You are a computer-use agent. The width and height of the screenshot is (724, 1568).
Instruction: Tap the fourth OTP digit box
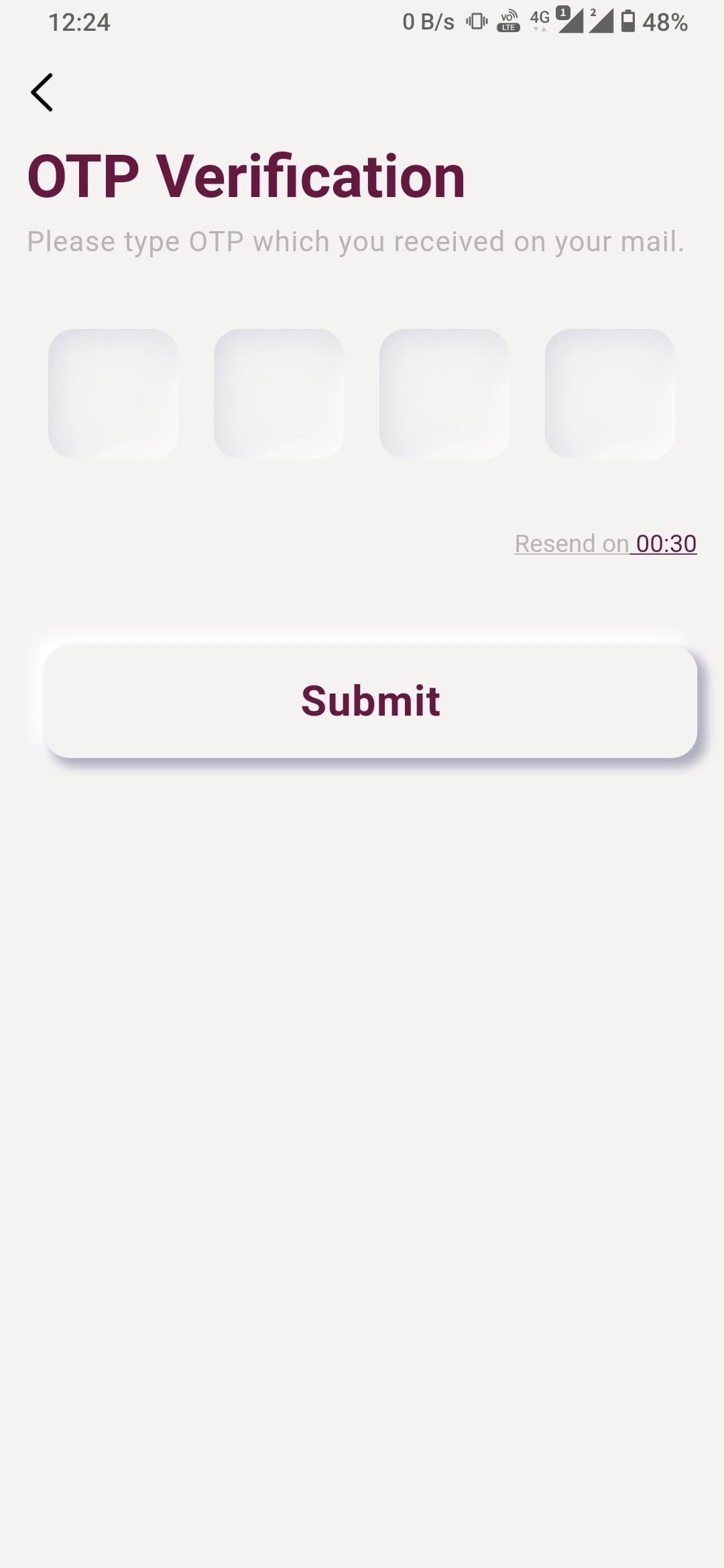[610, 394]
